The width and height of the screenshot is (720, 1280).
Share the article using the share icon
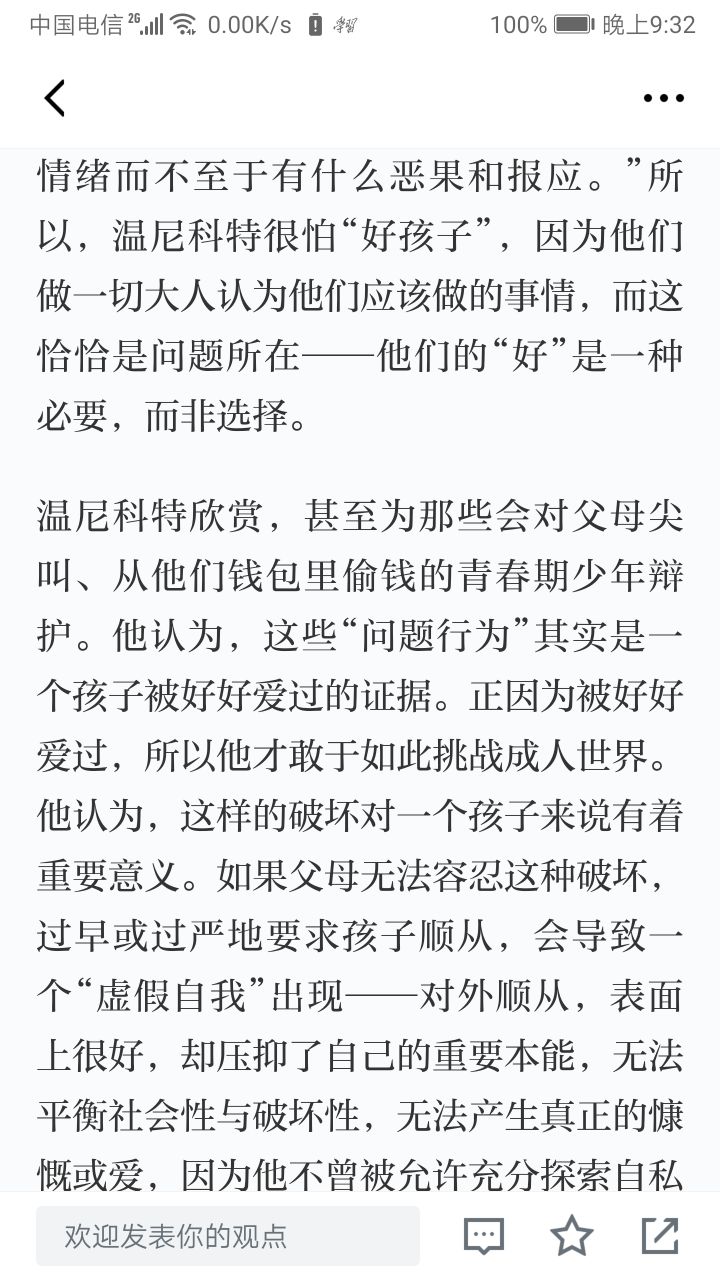click(660, 1236)
